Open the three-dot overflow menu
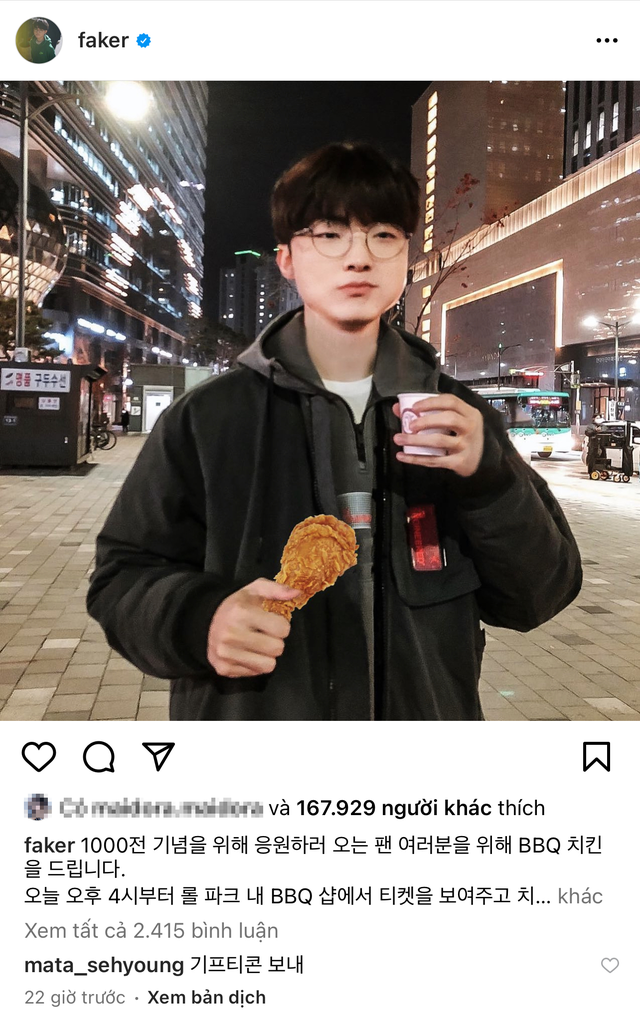This screenshot has width=640, height=1023. [x=606, y=41]
